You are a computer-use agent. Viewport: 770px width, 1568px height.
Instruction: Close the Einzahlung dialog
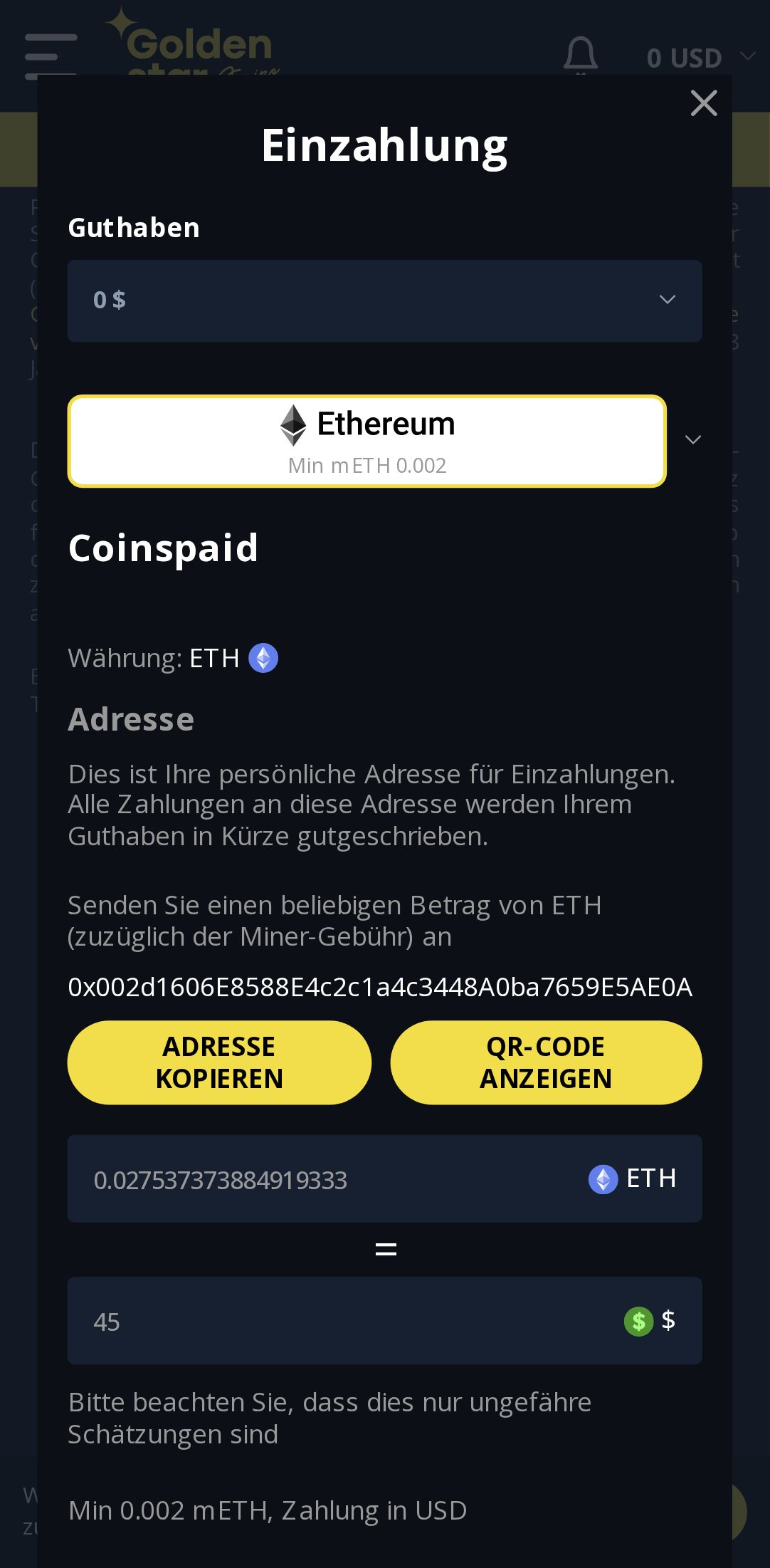click(703, 104)
